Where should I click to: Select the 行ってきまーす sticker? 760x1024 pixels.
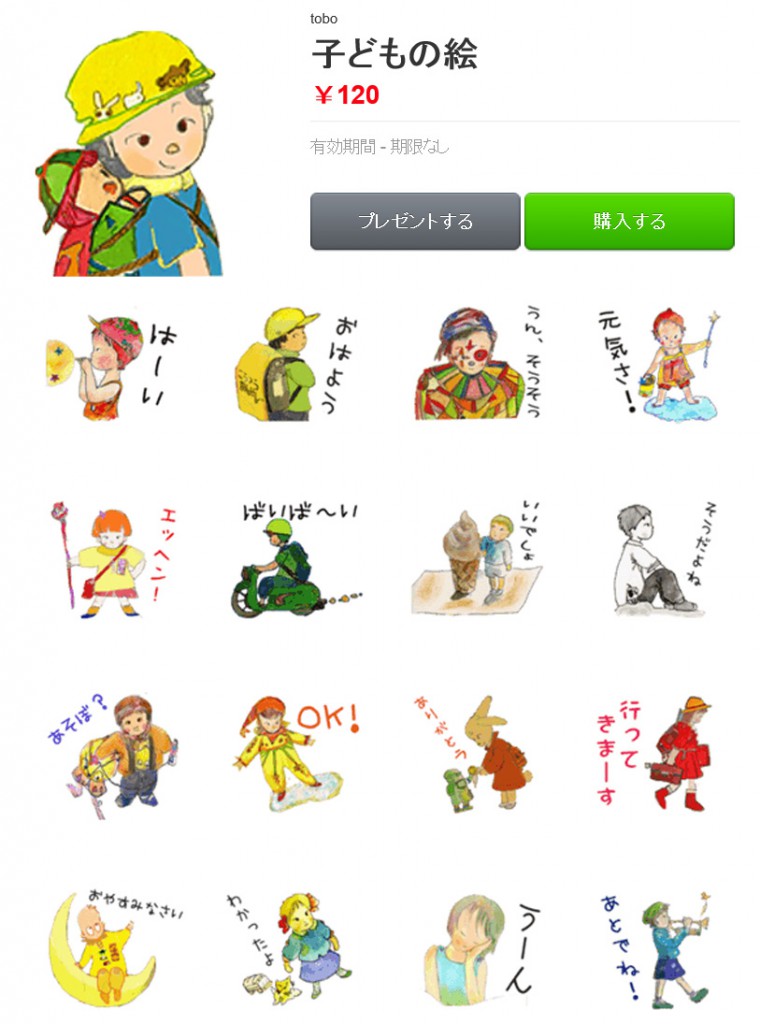pyautogui.click(x=660, y=752)
